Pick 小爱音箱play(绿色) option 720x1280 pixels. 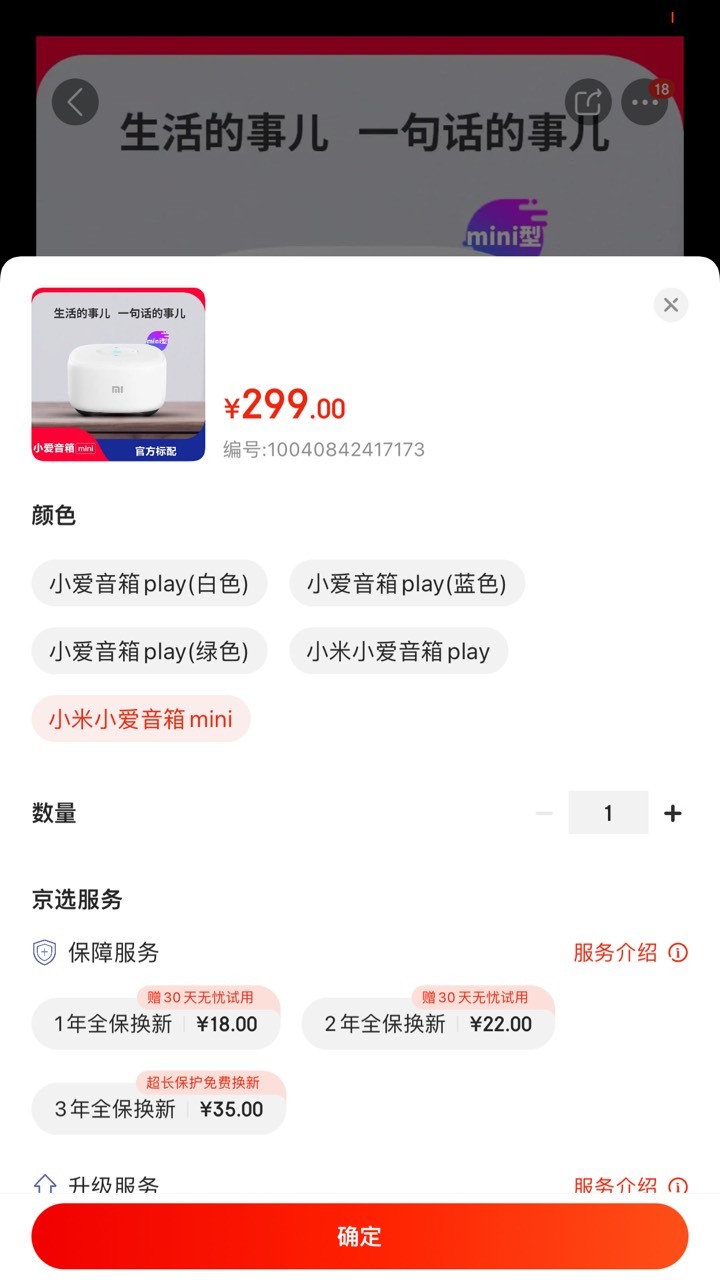coord(149,651)
